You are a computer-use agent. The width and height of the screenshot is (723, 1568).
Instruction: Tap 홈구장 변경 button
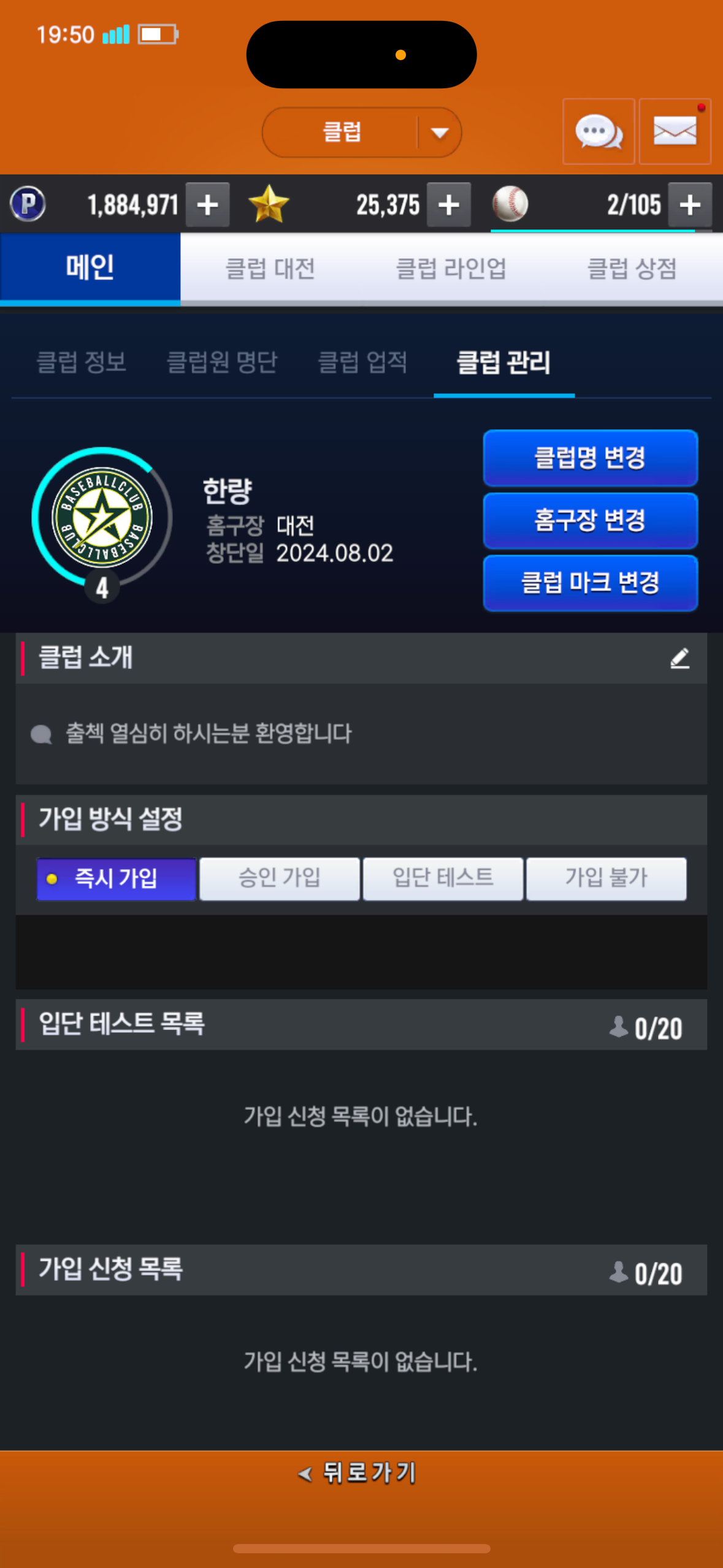pos(590,520)
